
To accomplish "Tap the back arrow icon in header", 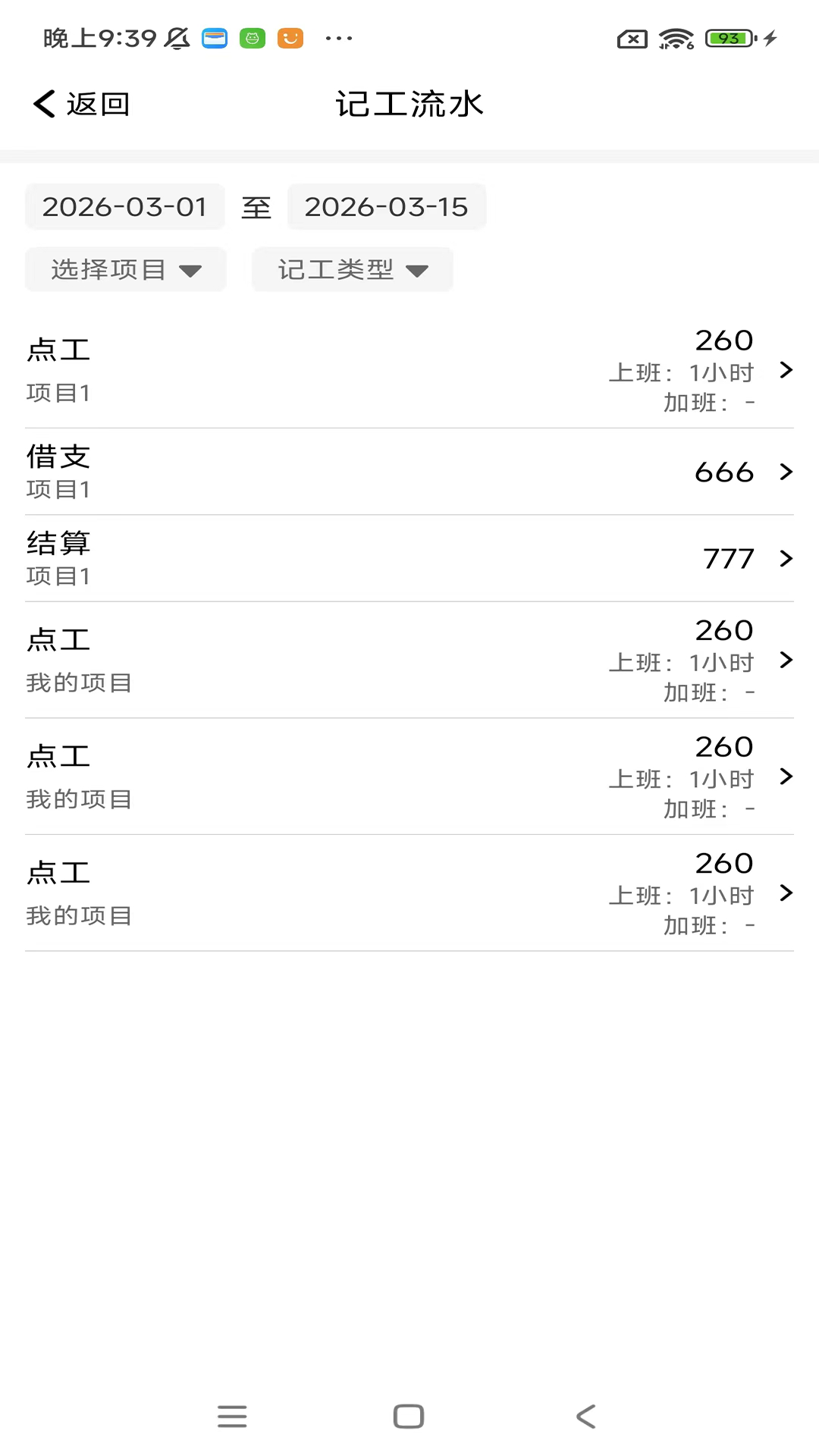I will pos(42,104).
